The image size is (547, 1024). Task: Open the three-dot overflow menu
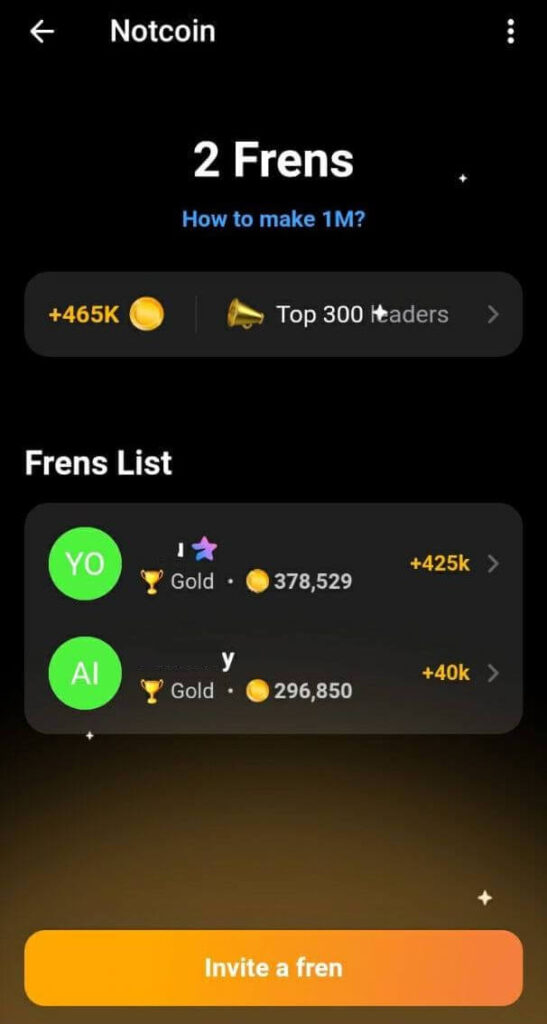(x=510, y=31)
